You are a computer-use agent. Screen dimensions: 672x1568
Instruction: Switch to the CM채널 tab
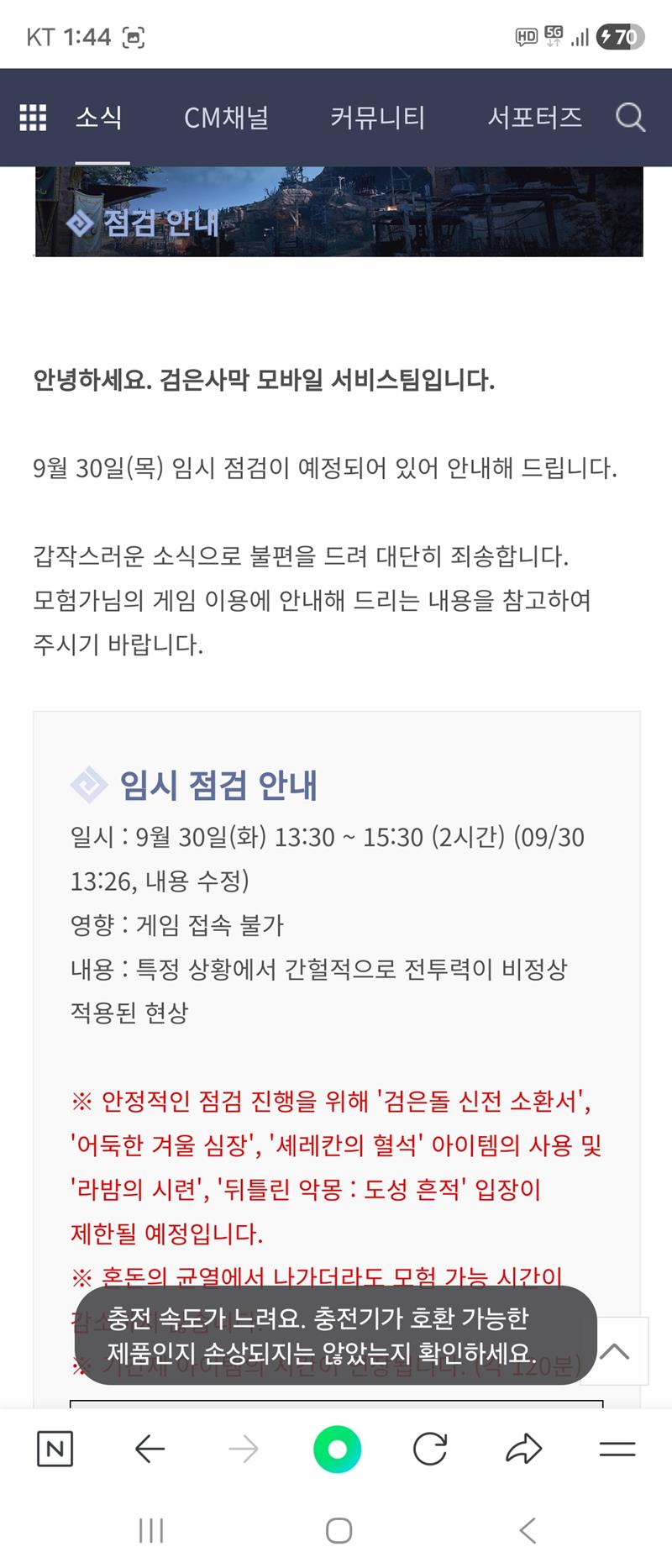[x=226, y=118]
